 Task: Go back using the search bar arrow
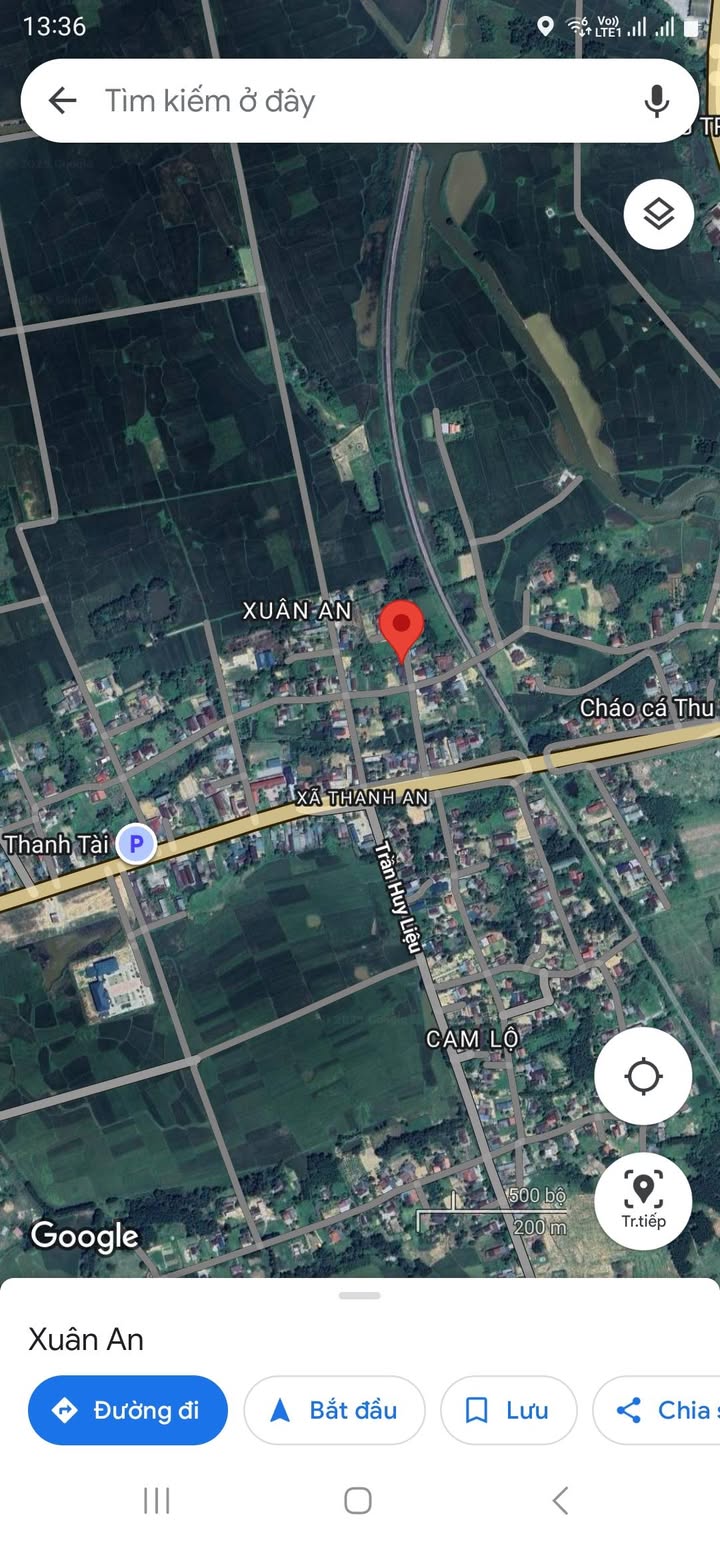62,100
